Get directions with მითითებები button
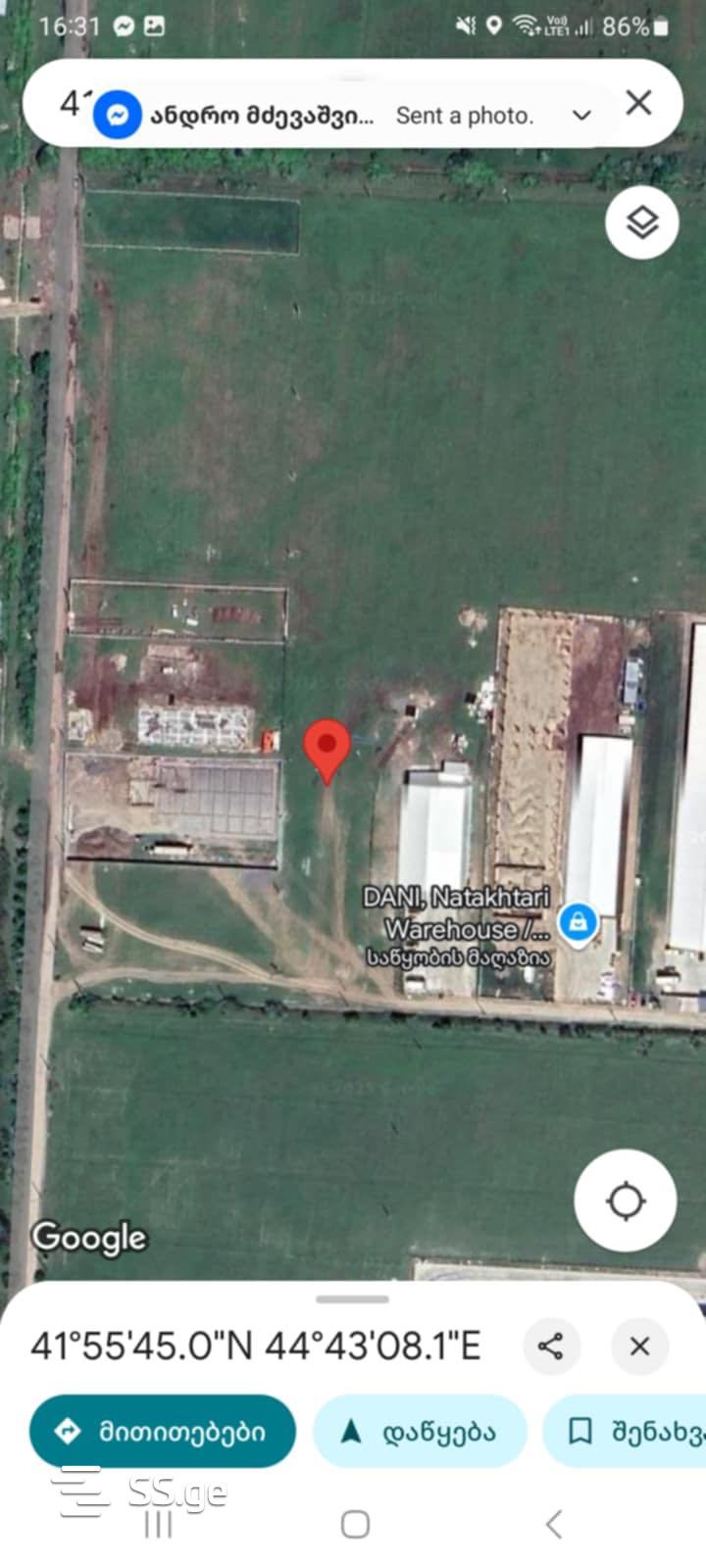Image resolution: width=706 pixels, height=1568 pixels. [163, 1432]
